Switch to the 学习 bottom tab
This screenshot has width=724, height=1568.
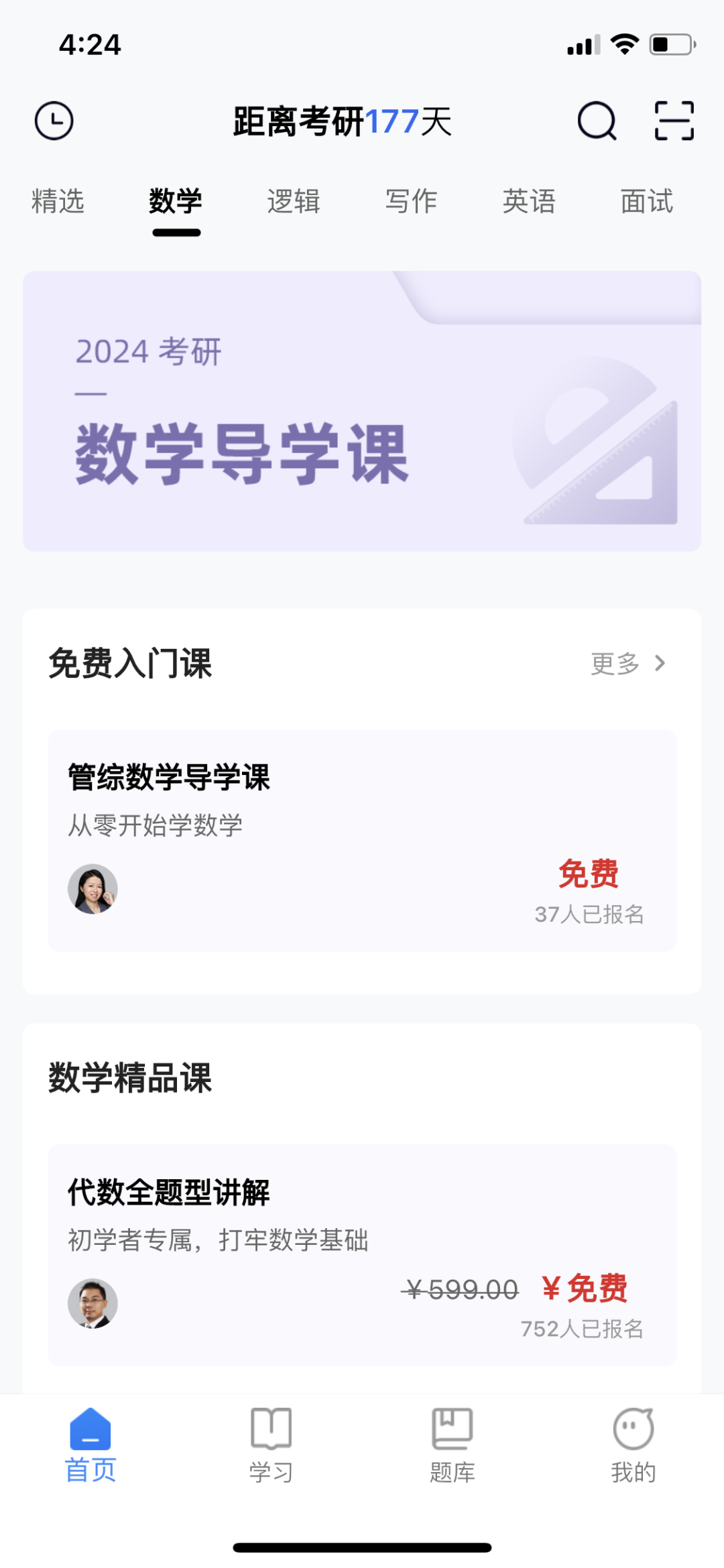(x=271, y=1445)
